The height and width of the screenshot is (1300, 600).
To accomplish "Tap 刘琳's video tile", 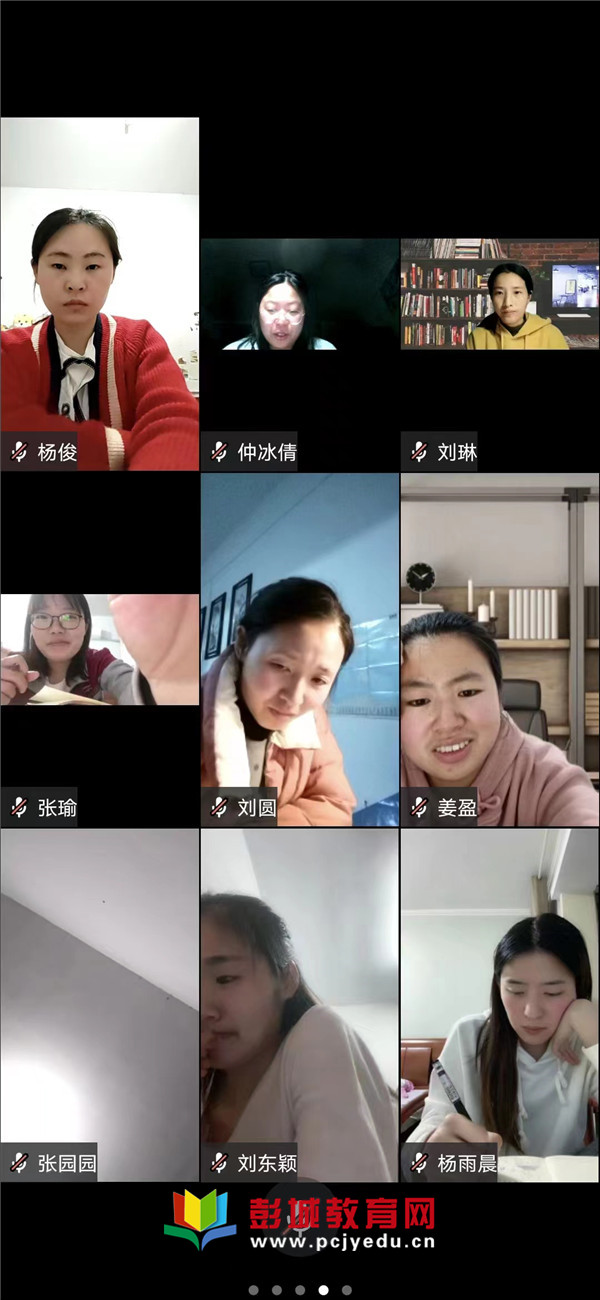I will tap(499, 295).
